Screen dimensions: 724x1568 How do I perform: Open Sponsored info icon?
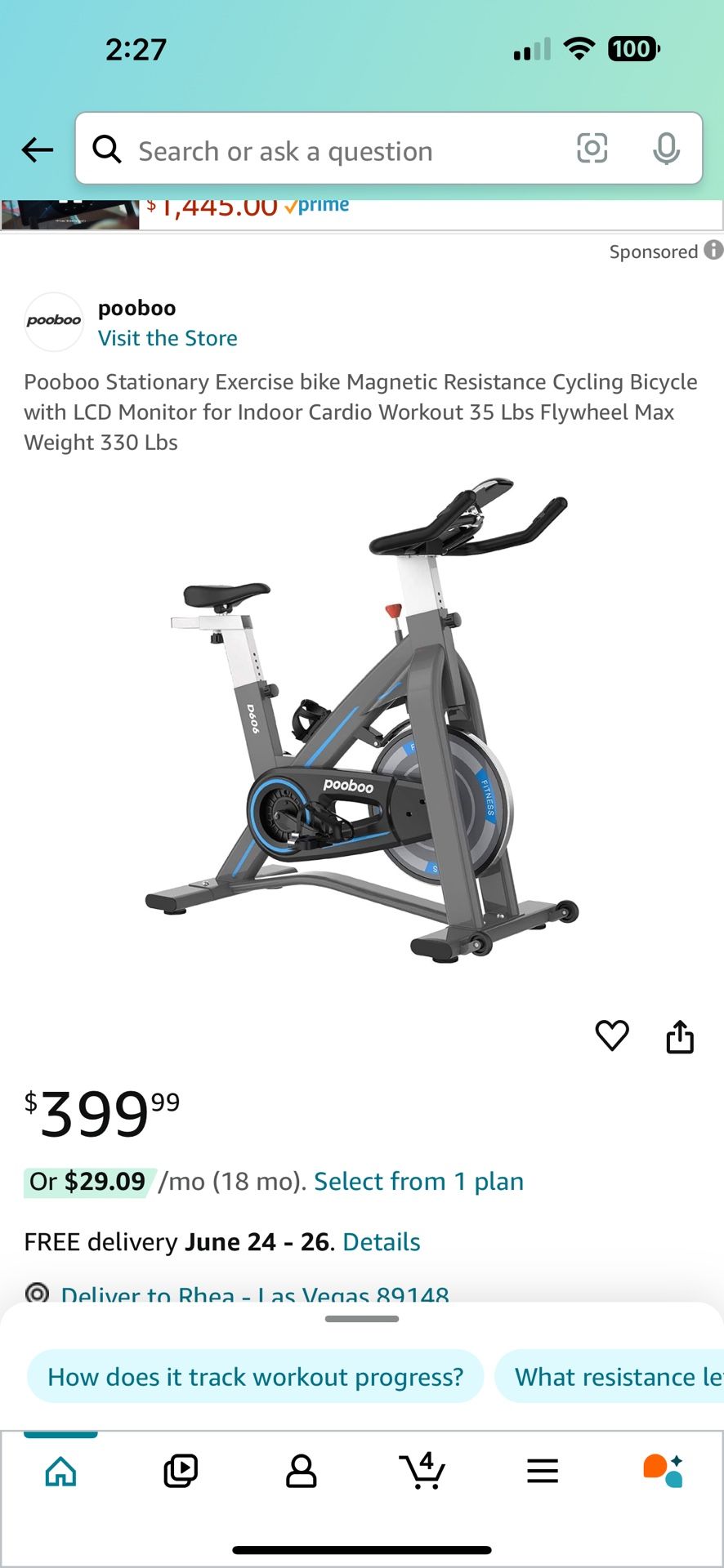[713, 250]
